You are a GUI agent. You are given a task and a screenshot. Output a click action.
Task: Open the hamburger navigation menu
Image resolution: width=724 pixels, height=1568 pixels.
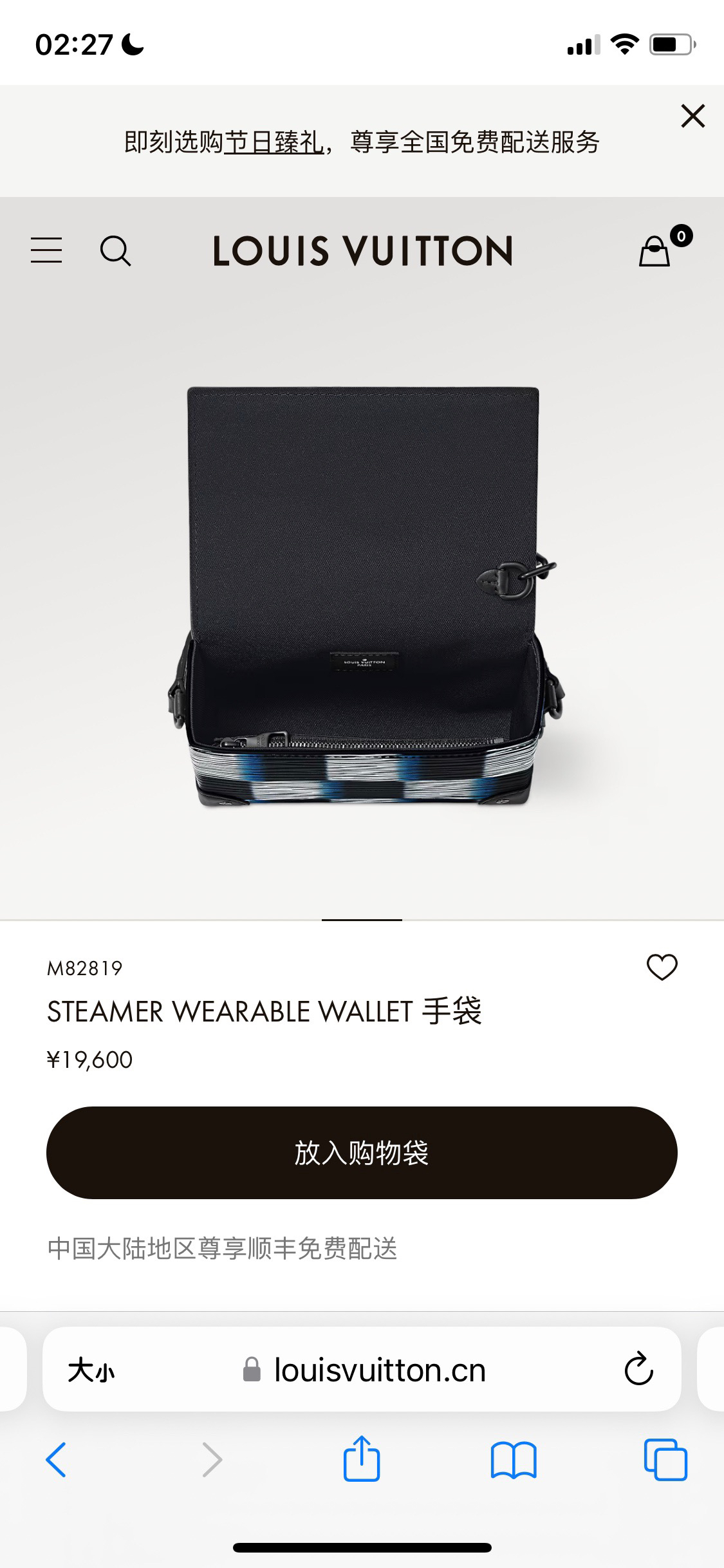[x=46, y=250]
